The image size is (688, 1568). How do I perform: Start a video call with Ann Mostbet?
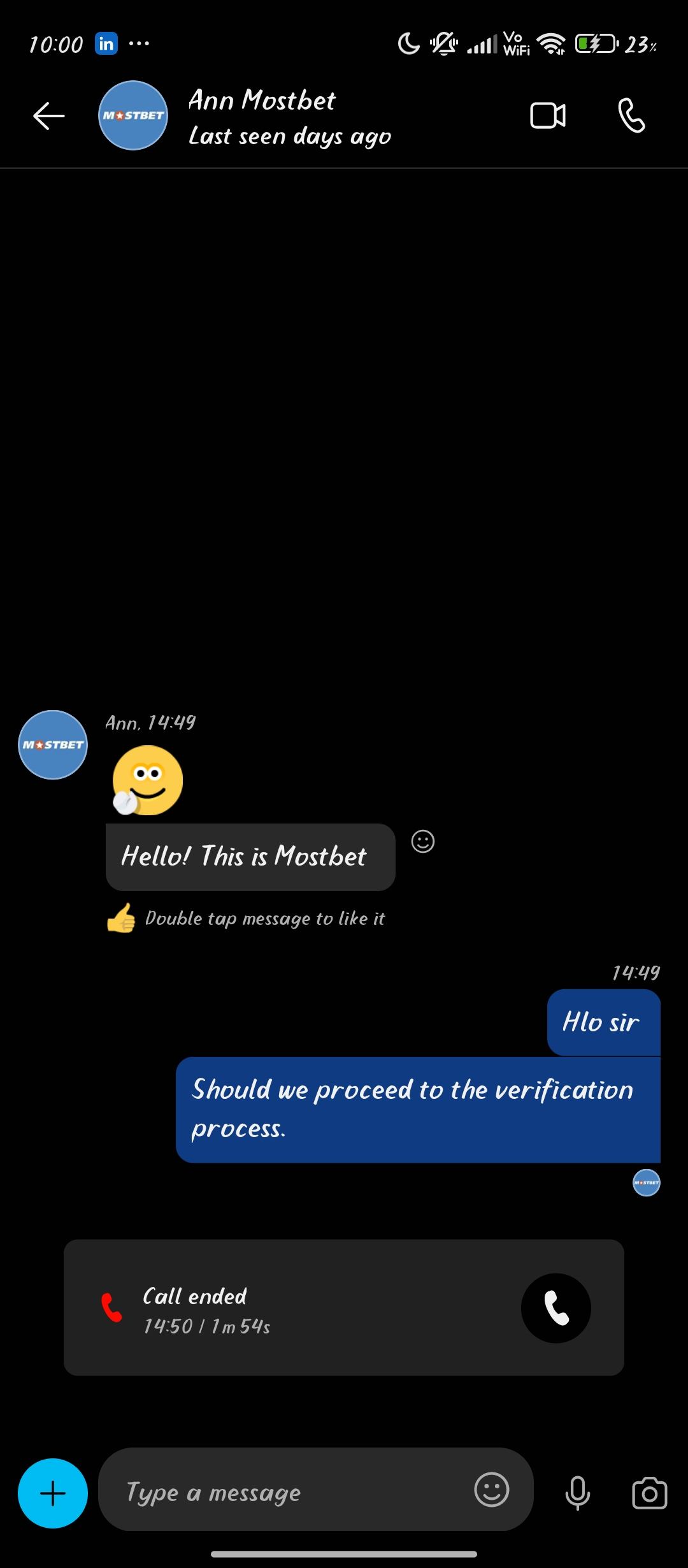tap(547, 116)
